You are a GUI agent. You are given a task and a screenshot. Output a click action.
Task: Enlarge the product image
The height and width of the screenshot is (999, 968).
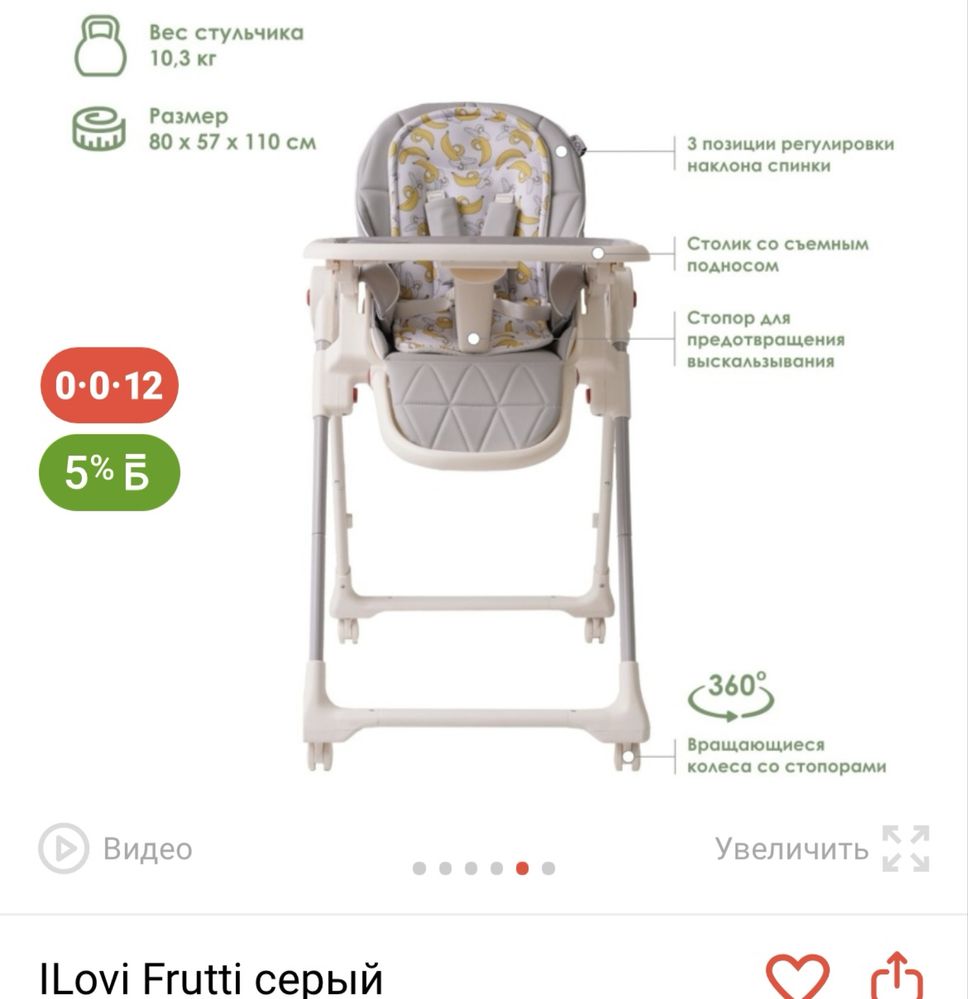[822, 849]
